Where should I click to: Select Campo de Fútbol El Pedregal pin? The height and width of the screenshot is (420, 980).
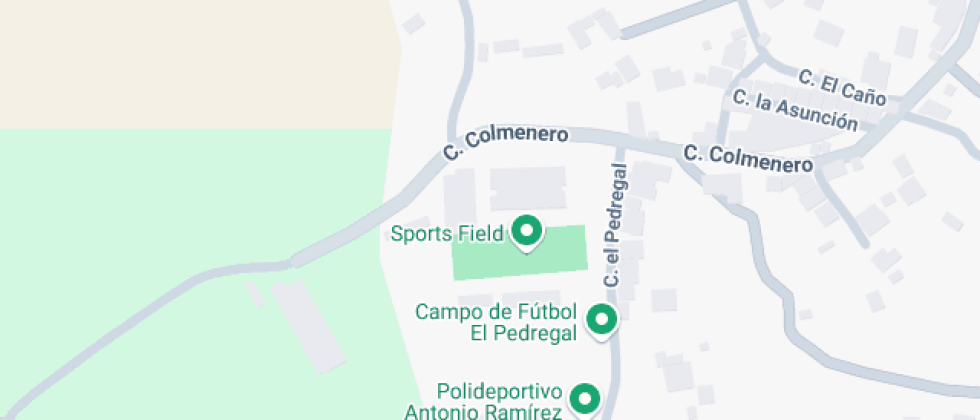tap(600, 320)
